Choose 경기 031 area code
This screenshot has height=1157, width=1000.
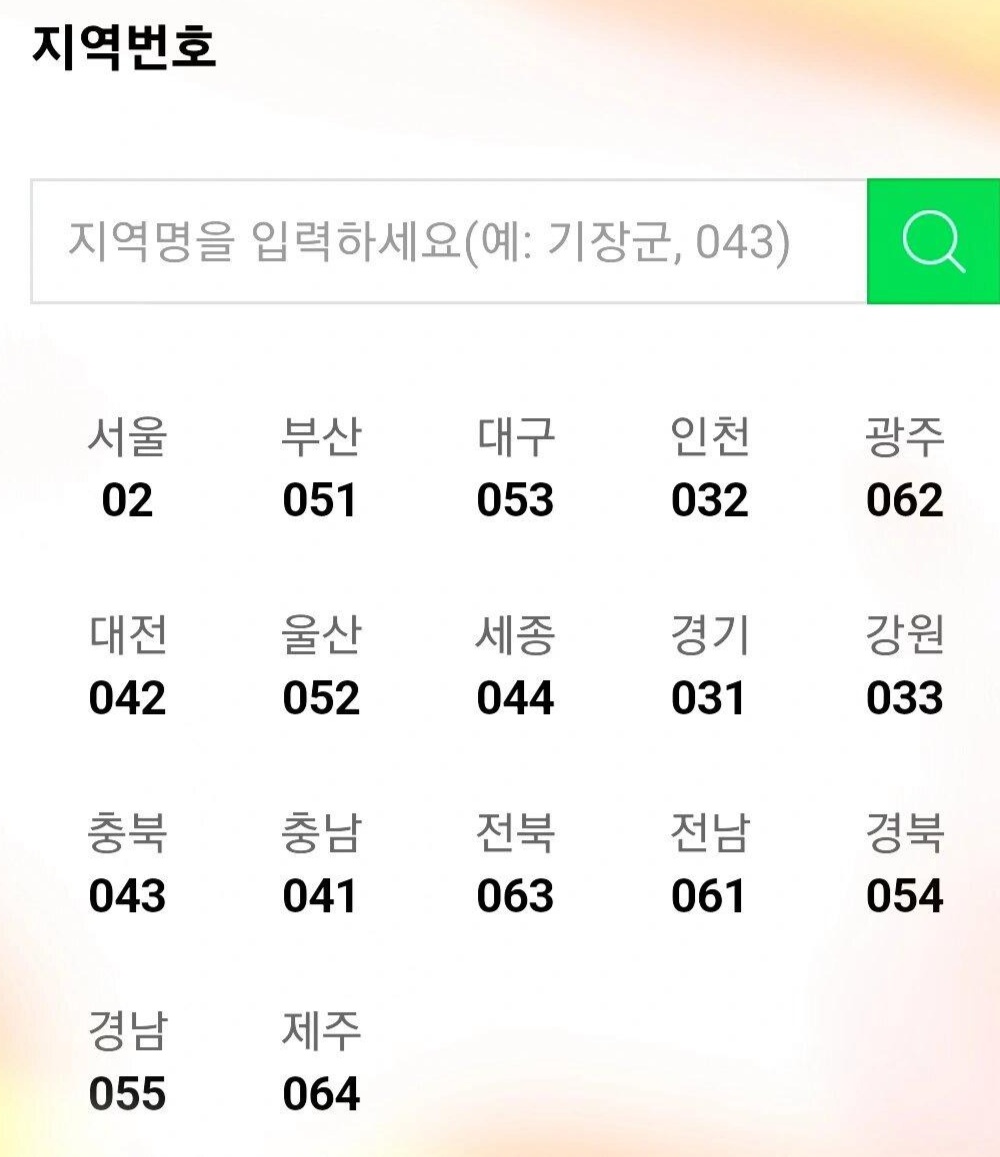tap(709, 667)
